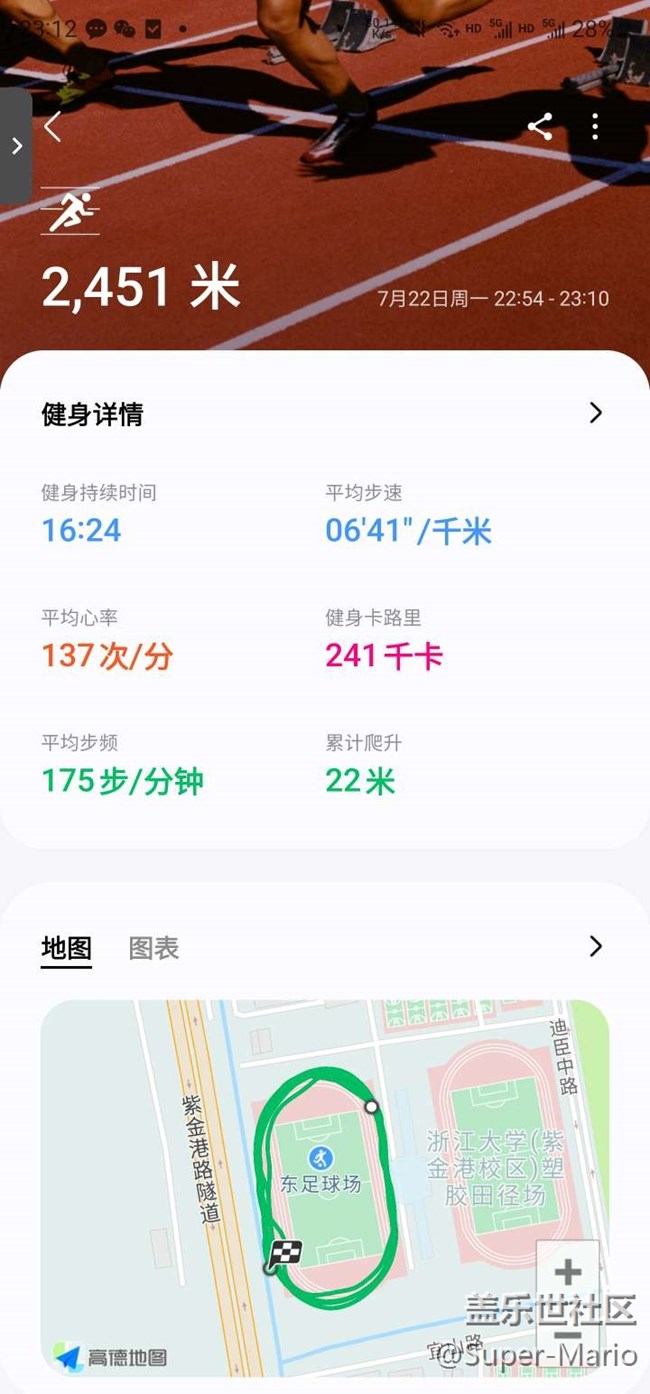Viewport: 650px width, 1394px height.
Task: Share this running workout record
Action: point(540,126)
